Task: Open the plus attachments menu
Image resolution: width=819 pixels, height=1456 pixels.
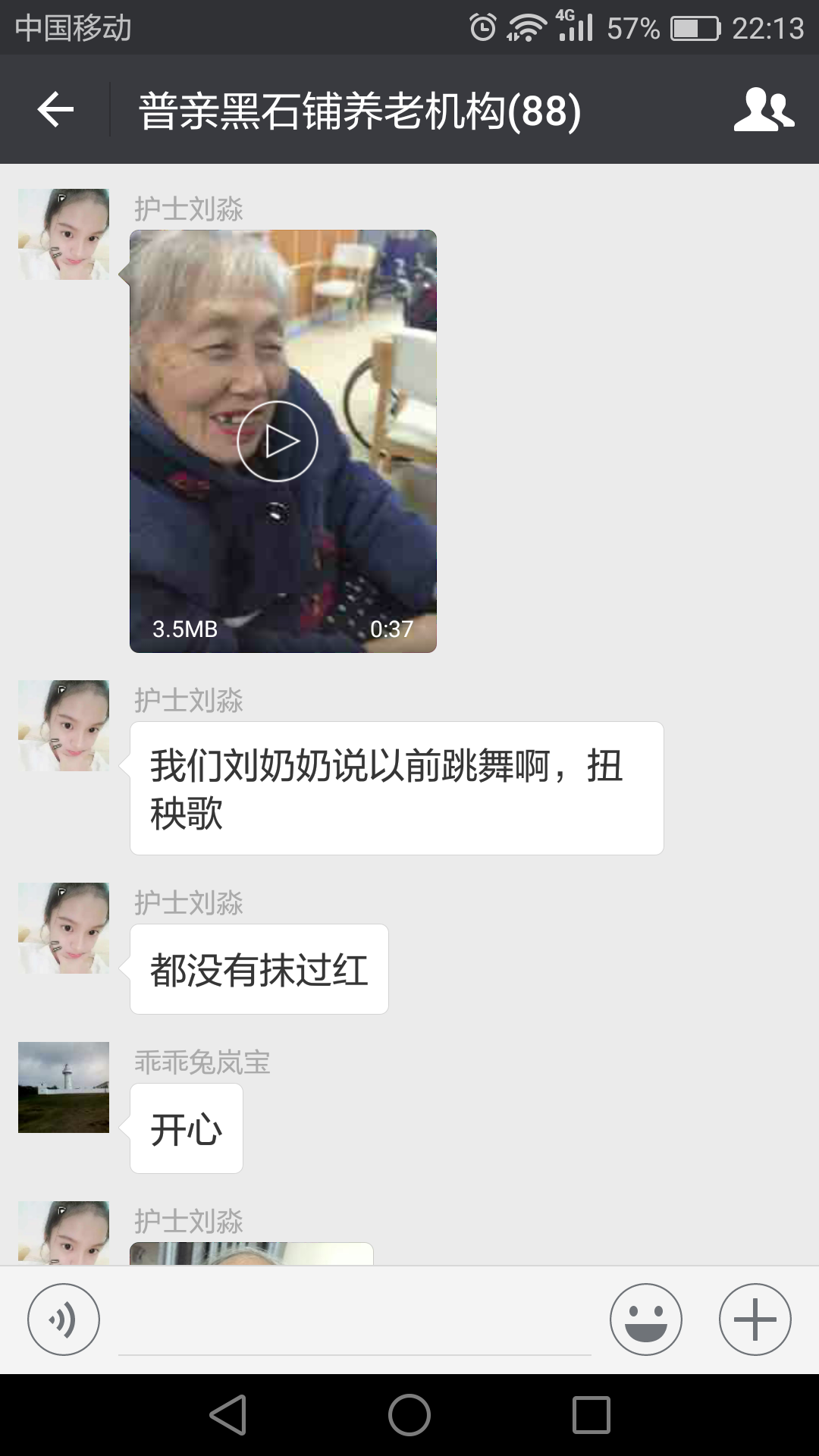Action: (755, 1319)
